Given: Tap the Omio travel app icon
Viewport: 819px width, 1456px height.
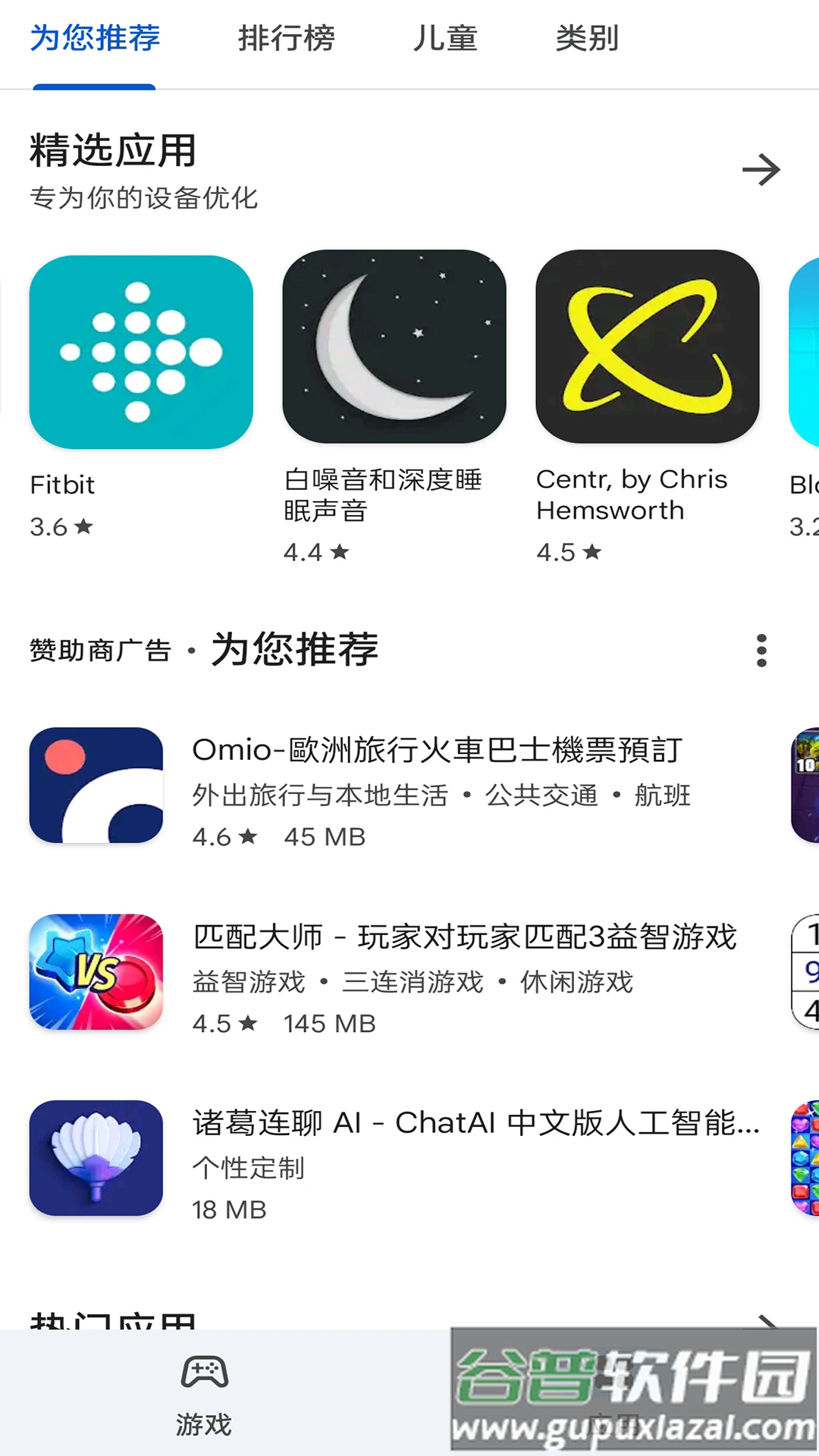Looking at the screenshot, I should [x=94, y=785].
